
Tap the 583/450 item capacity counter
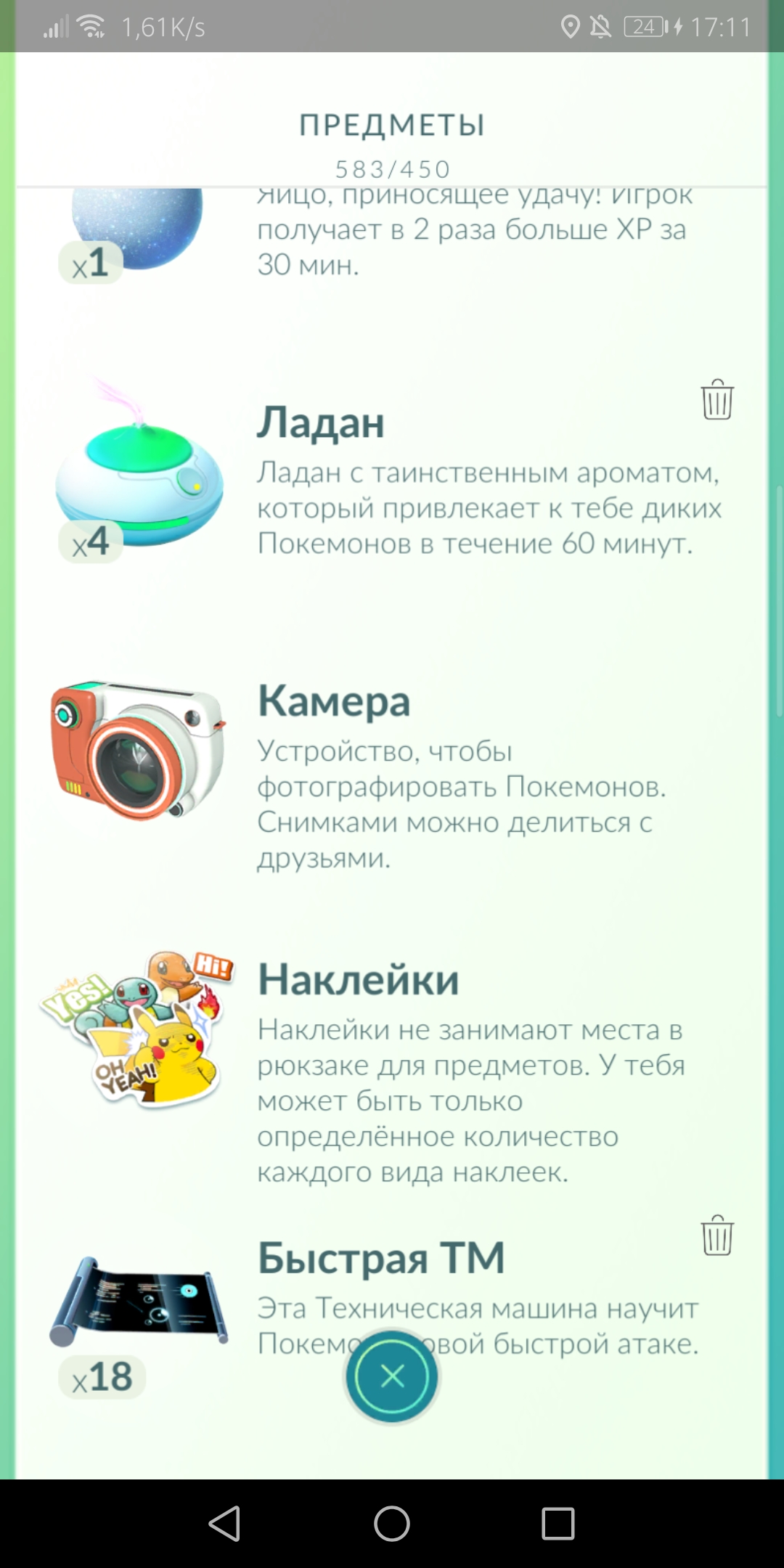pos(392,168)
